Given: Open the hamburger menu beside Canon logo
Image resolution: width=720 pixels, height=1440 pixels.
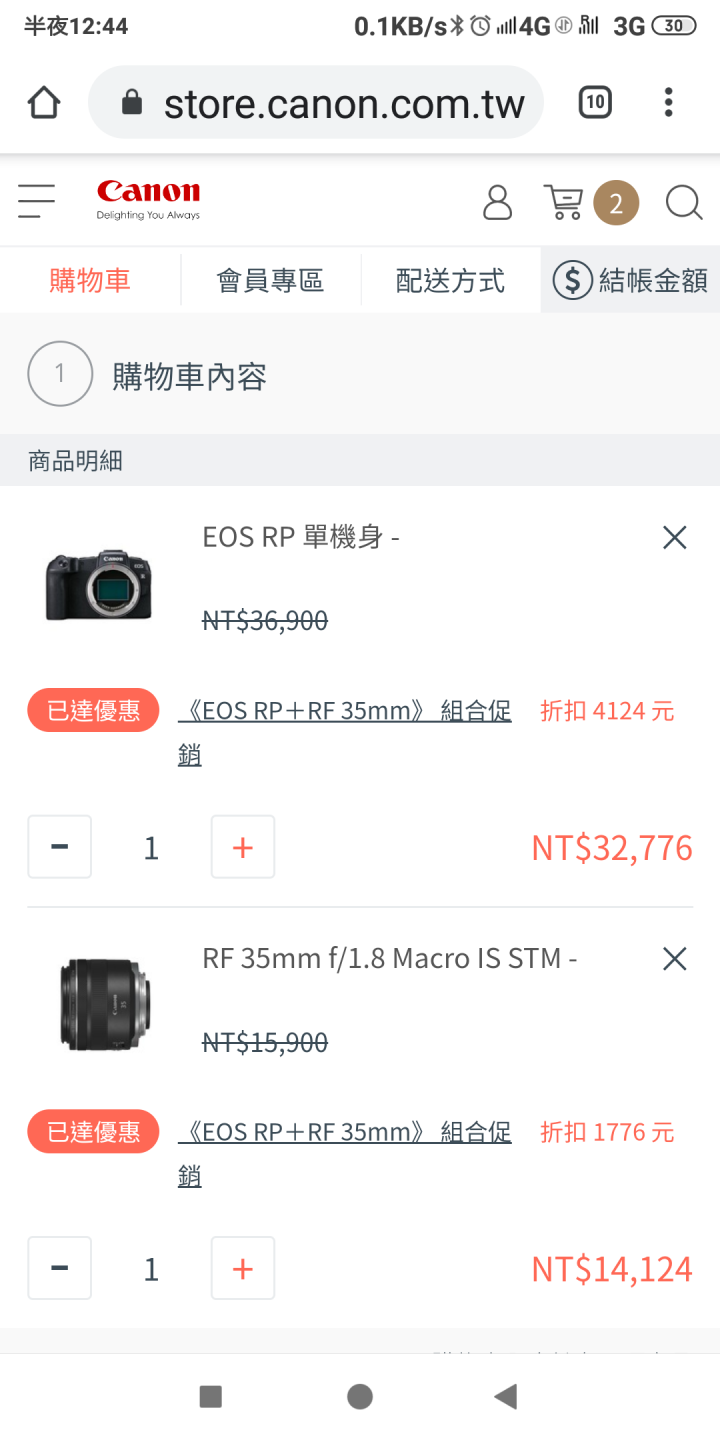Looking at the screenshot, I should (x=36, y=201).
